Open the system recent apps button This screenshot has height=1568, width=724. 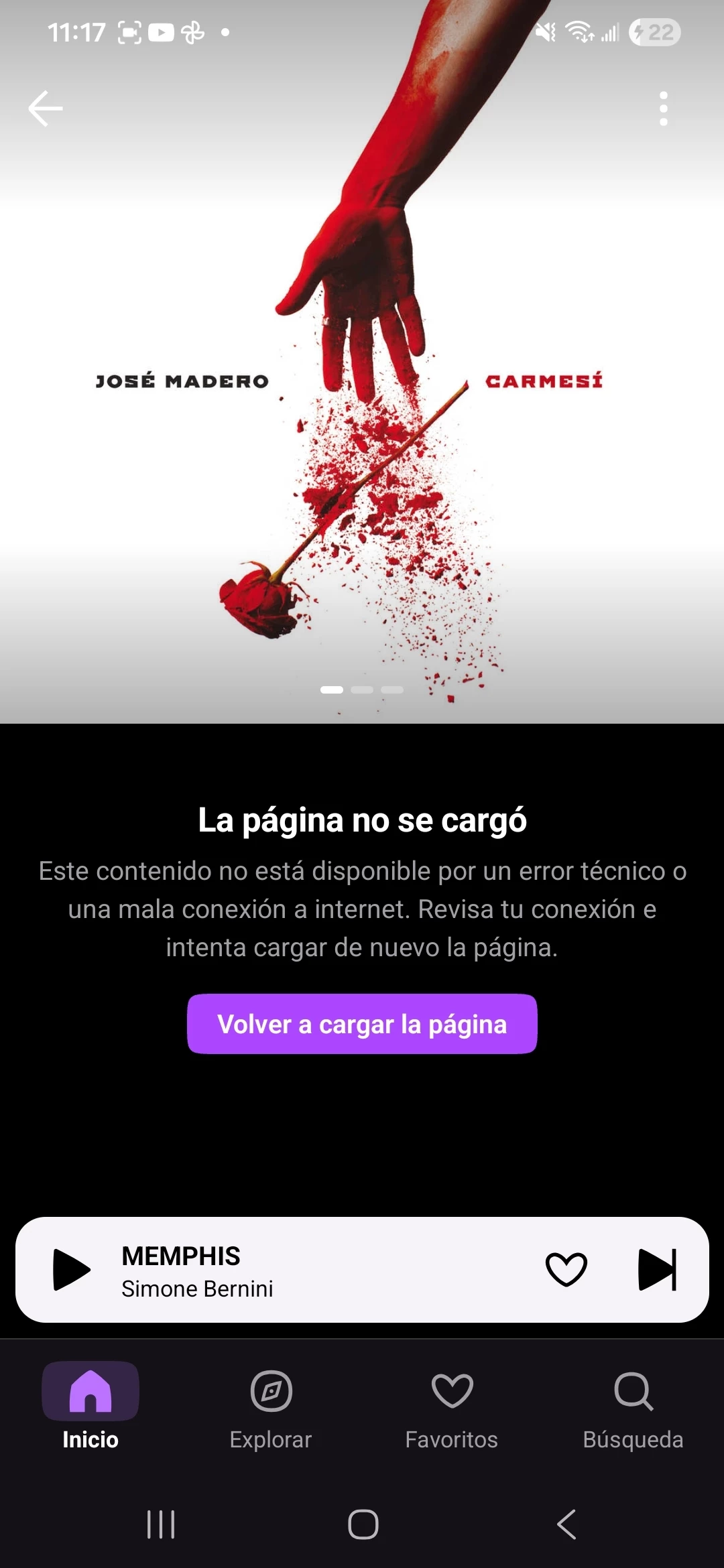point(161,1524)
